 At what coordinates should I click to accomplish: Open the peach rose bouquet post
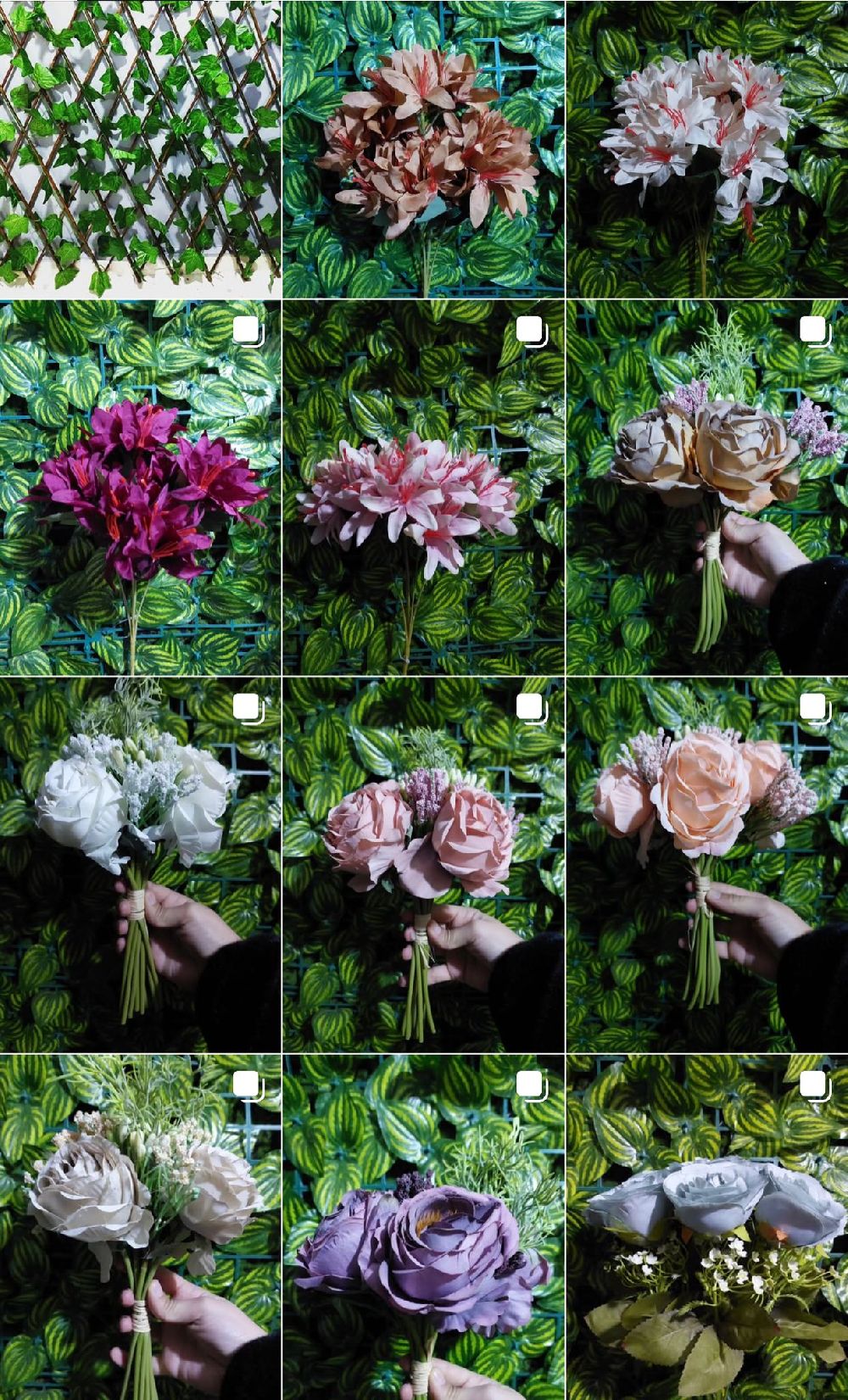pos(706,865)
